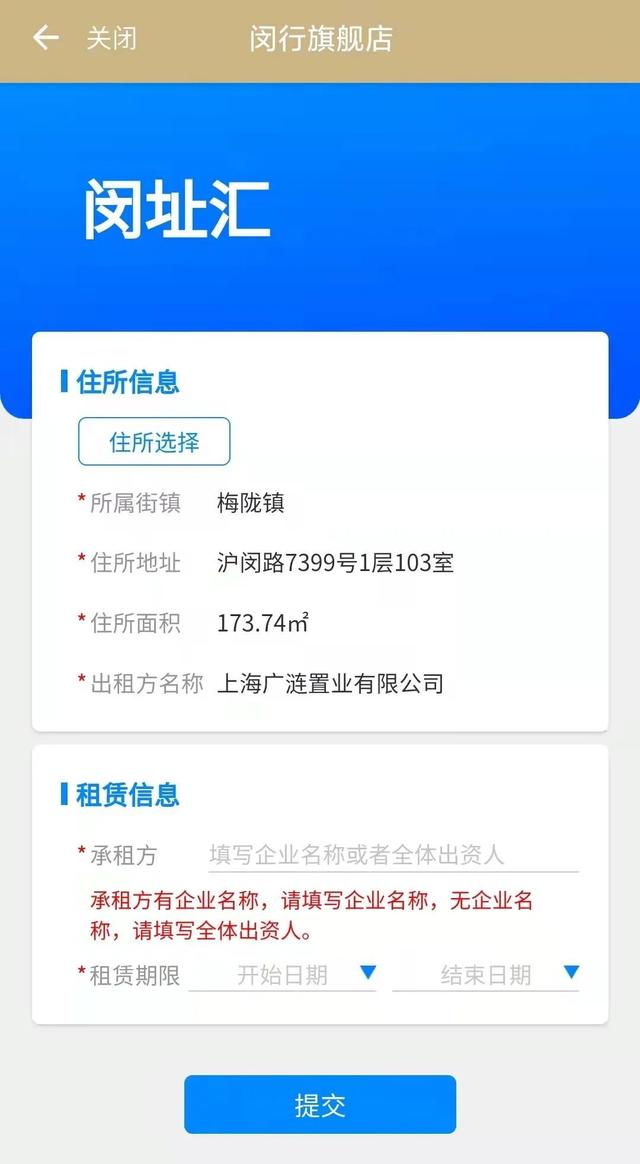640x1164 pixels.
Task: Tap the back arrow
Action: coord(45,39)
